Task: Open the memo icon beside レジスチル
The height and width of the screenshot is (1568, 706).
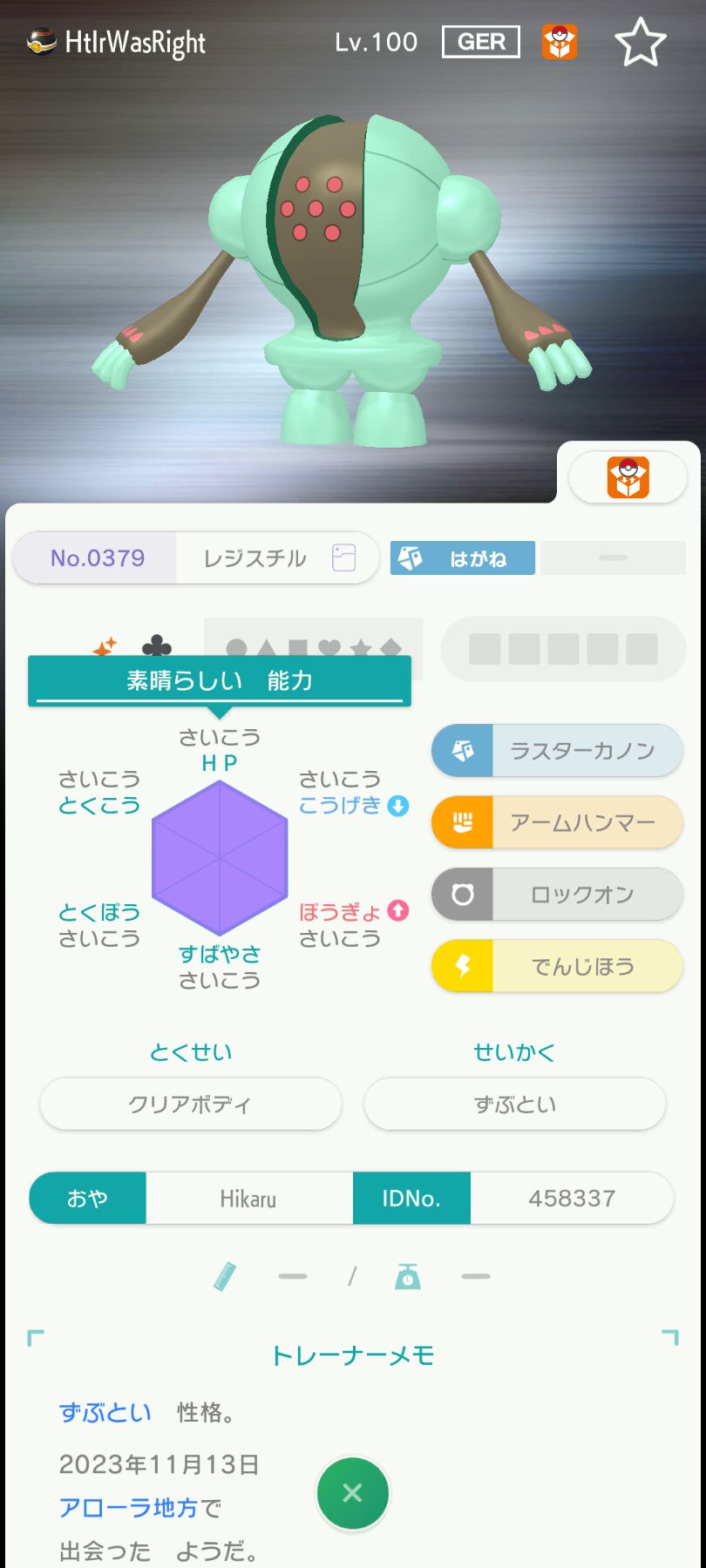Action: [x=344, y=558]
